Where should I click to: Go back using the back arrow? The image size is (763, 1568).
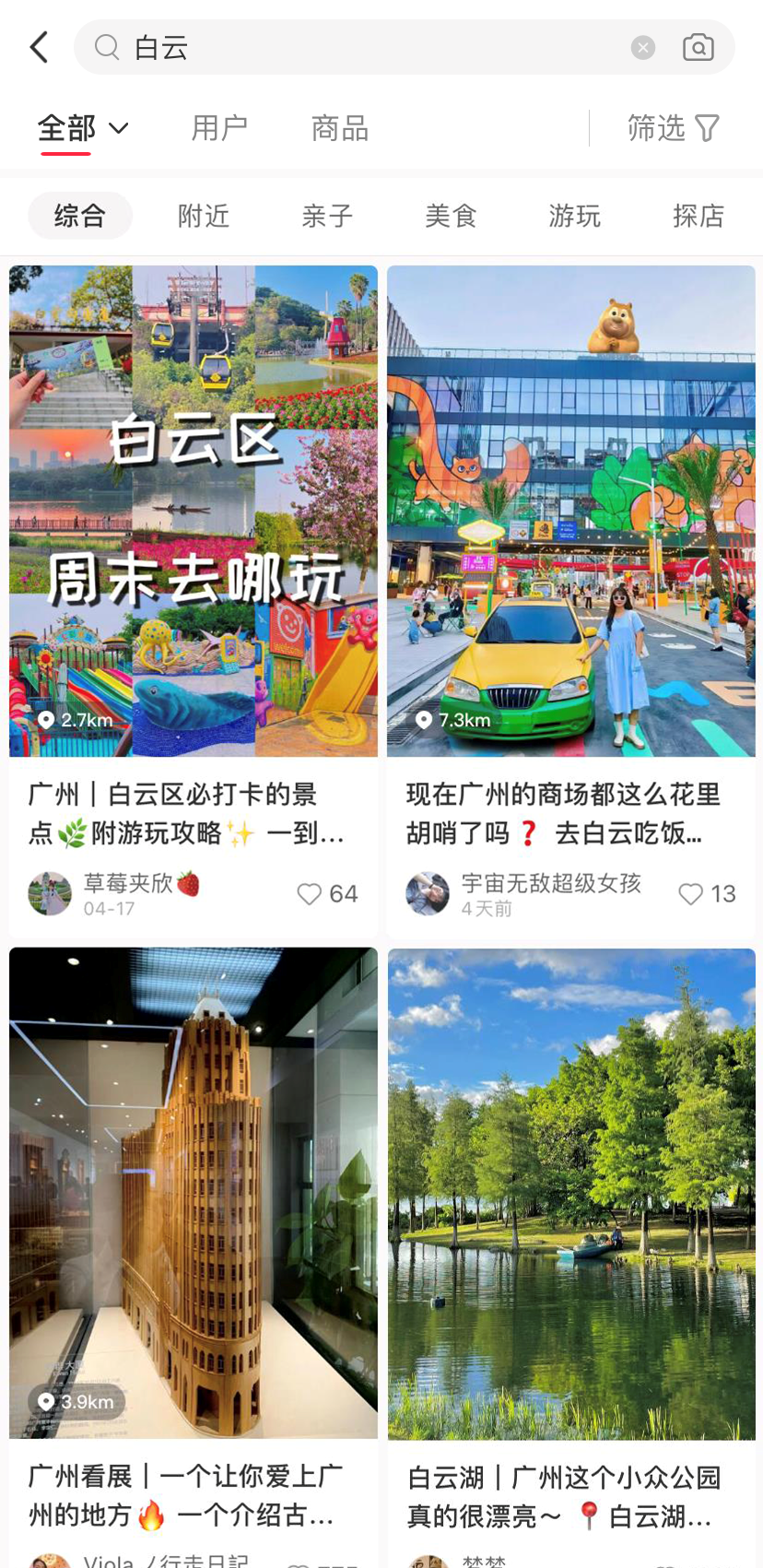point(39,47)
